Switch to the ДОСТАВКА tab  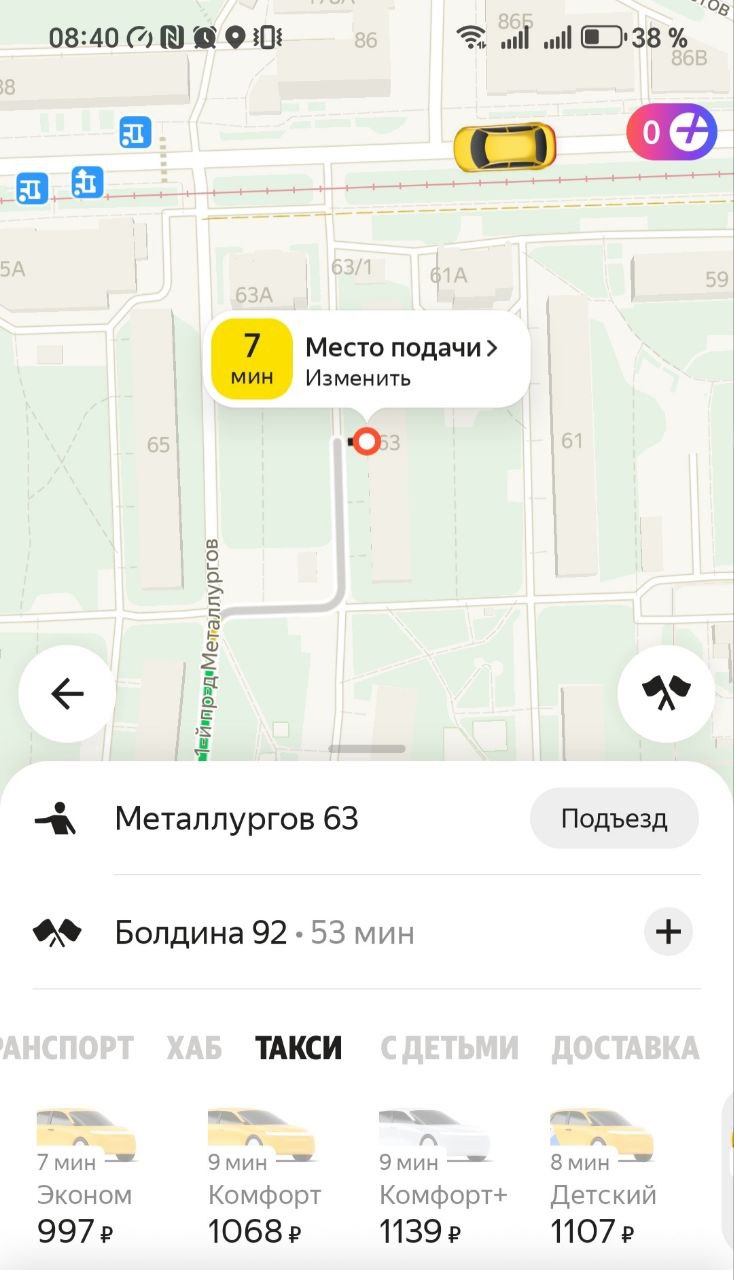tap(625, 1047)
